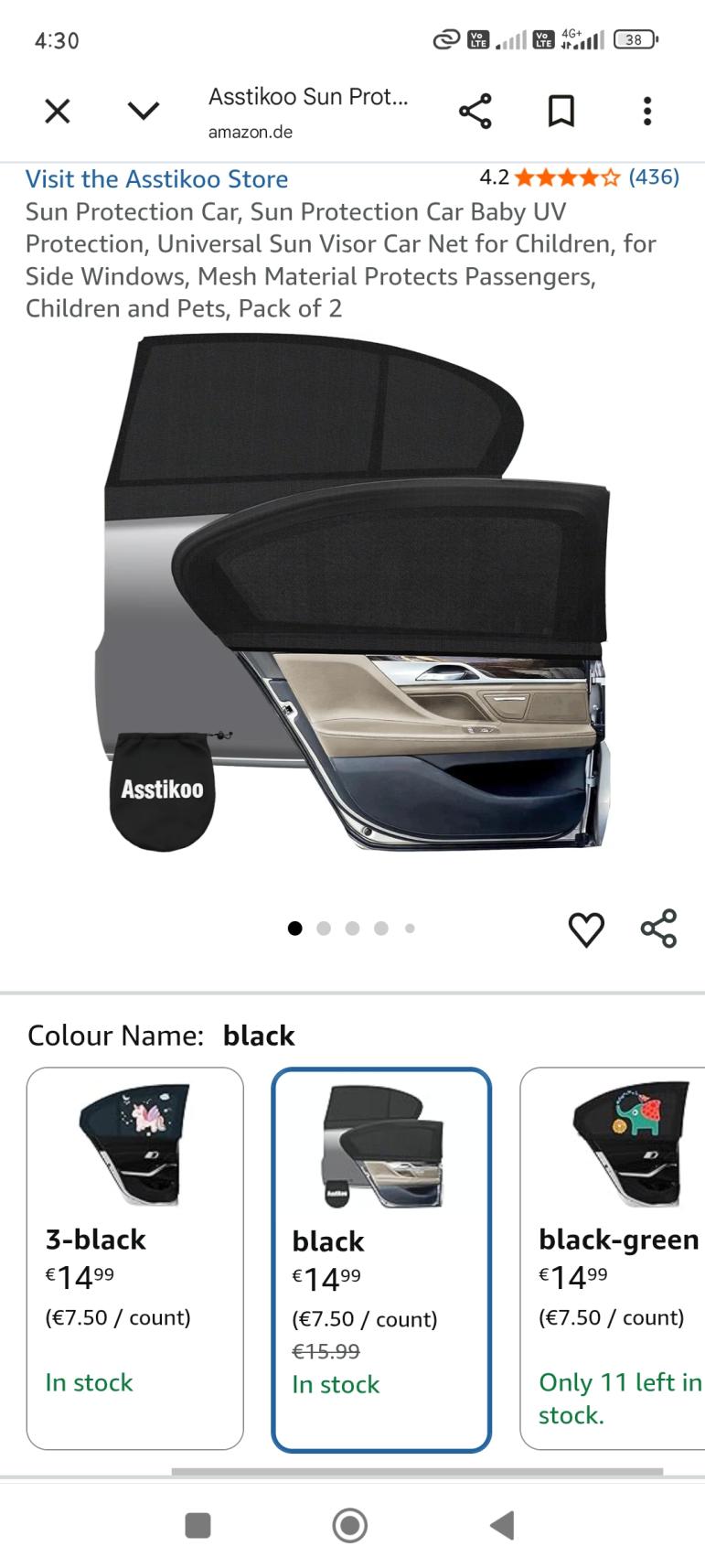Viewport: 705px width, 1568px height.
Task: Share product using icon beside heart
Action: click(x=658, y=929)
